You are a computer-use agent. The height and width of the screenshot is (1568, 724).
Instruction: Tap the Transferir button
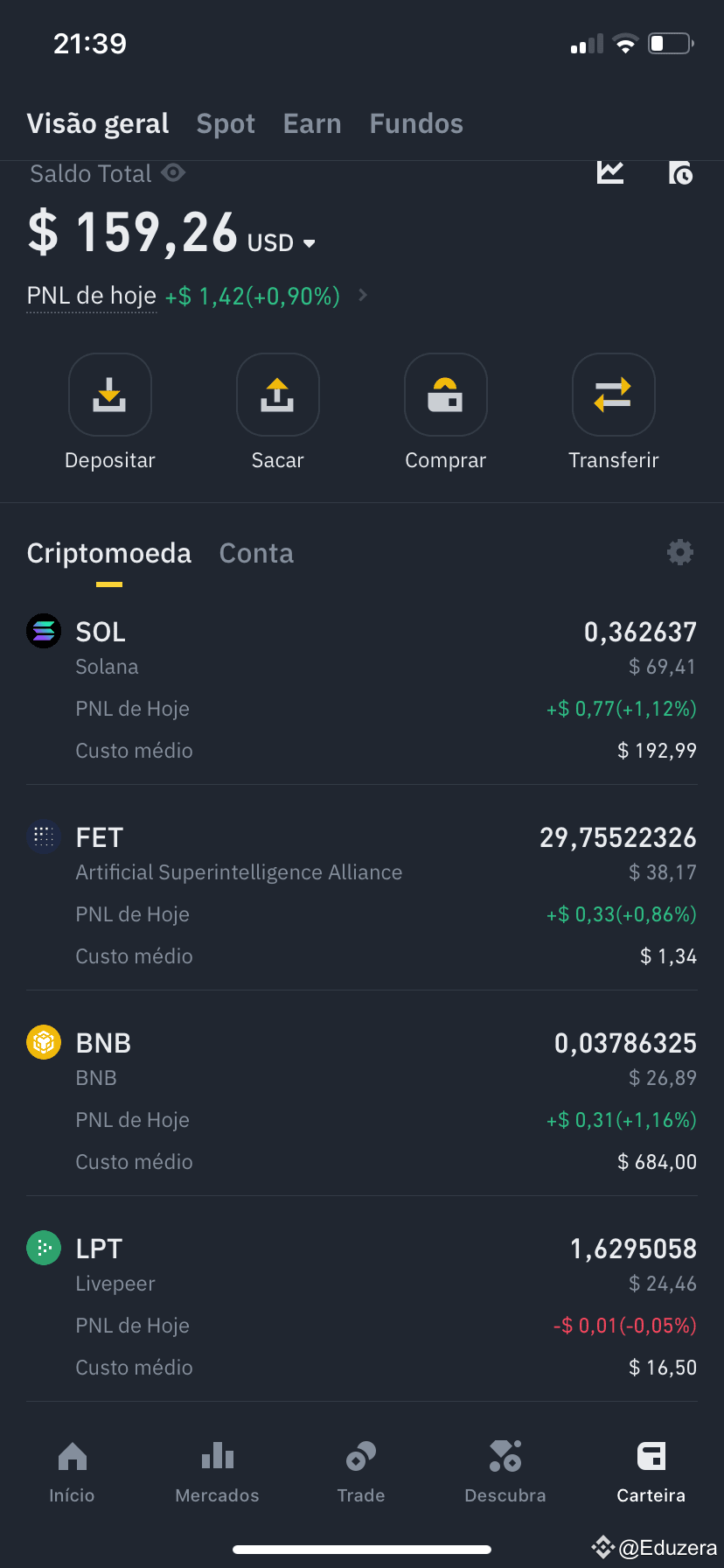[x=614, y=412]
